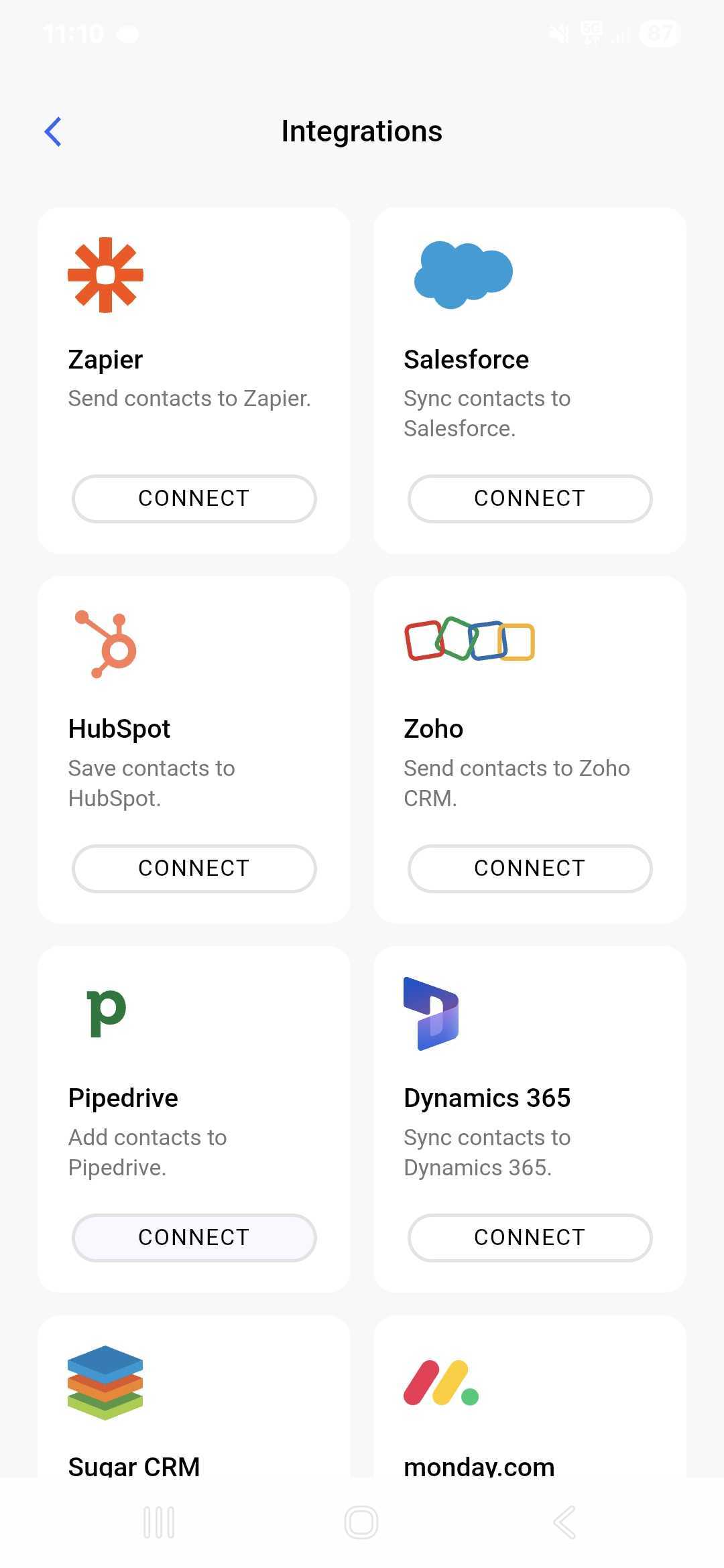The width and height of the screenshot is (724, 1568).
Task: Connect the Zapier integration
Action: (194, 499)
